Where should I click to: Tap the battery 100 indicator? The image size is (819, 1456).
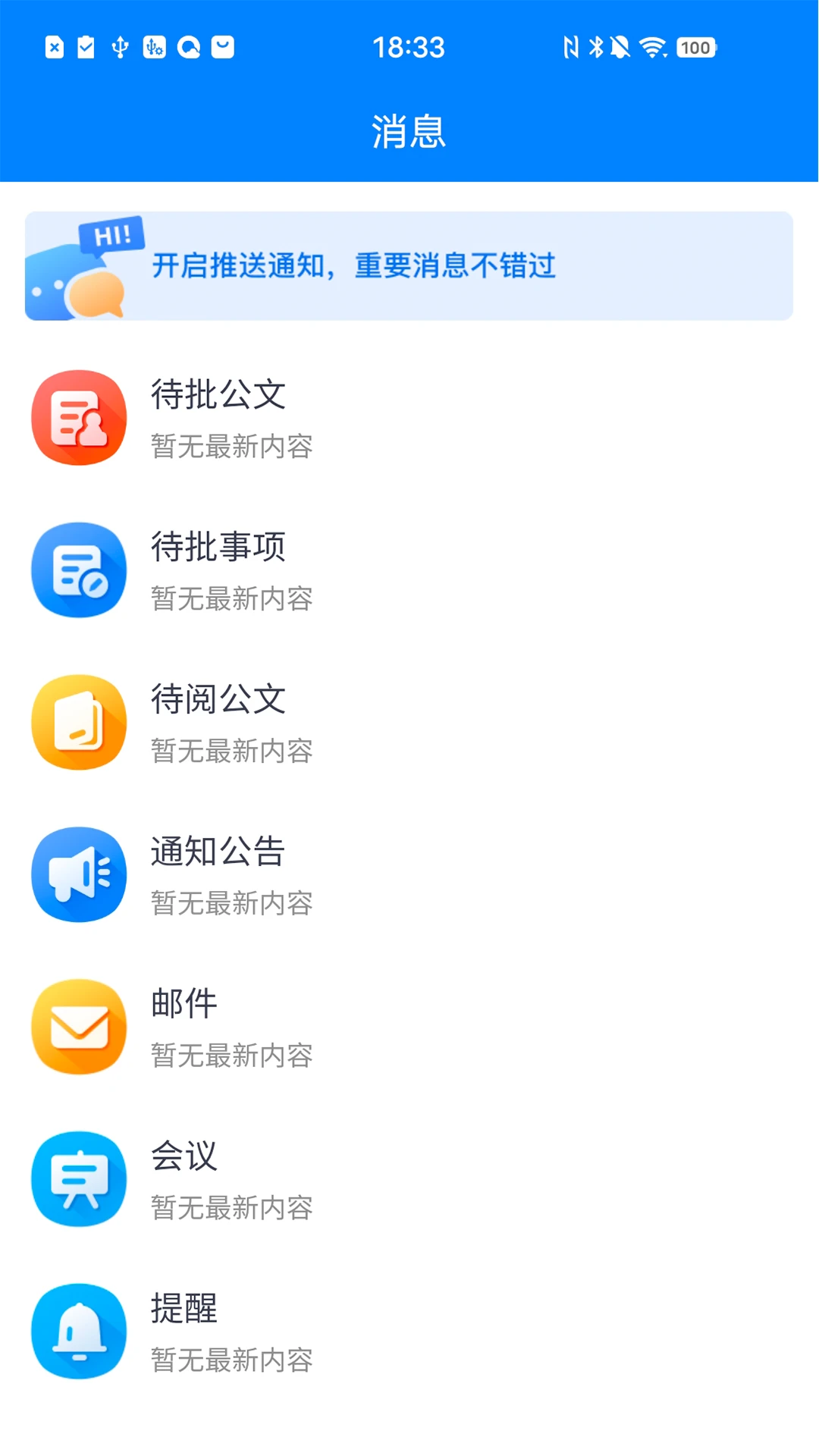click(x=694, y=48)
